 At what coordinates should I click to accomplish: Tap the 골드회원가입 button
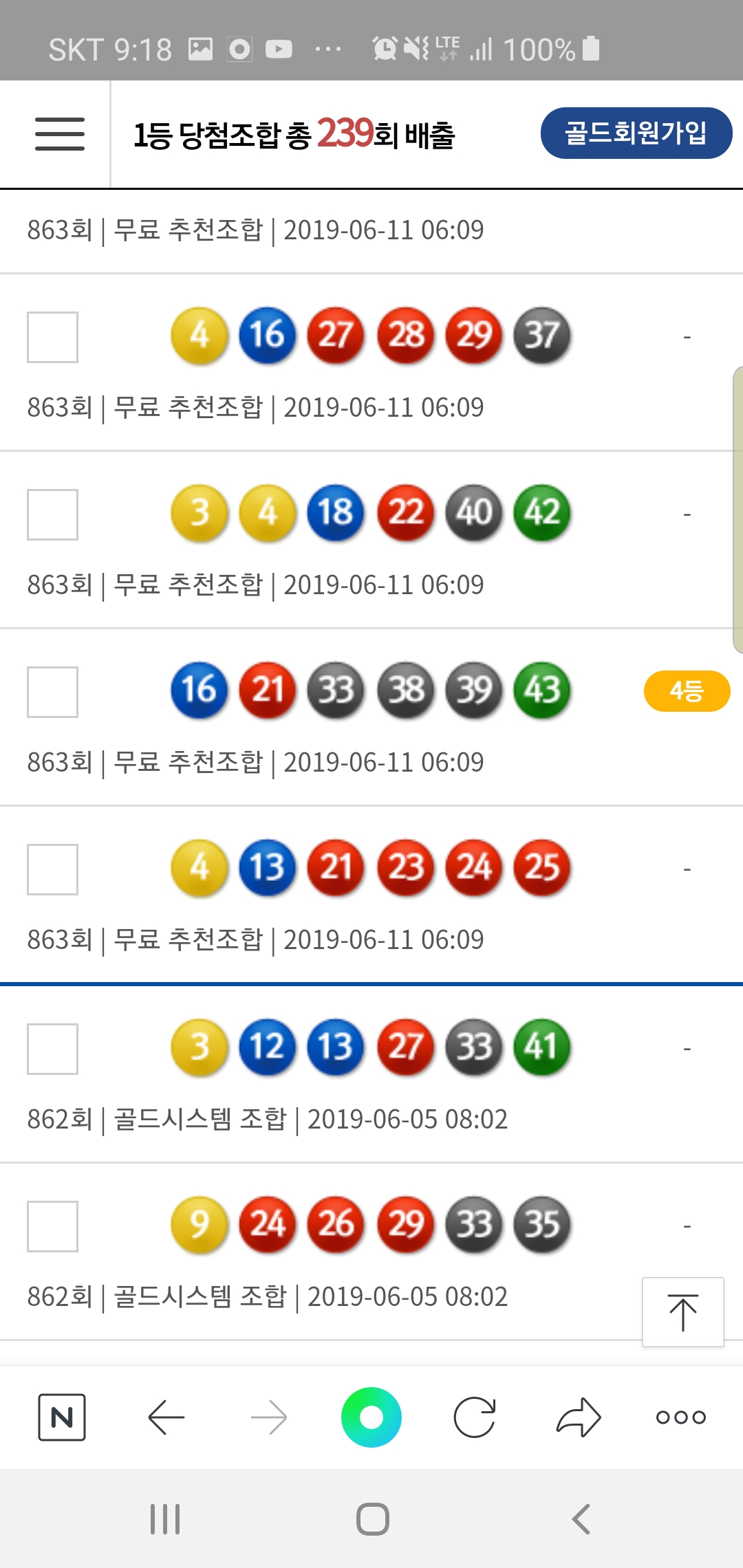[x=636, y=133]
